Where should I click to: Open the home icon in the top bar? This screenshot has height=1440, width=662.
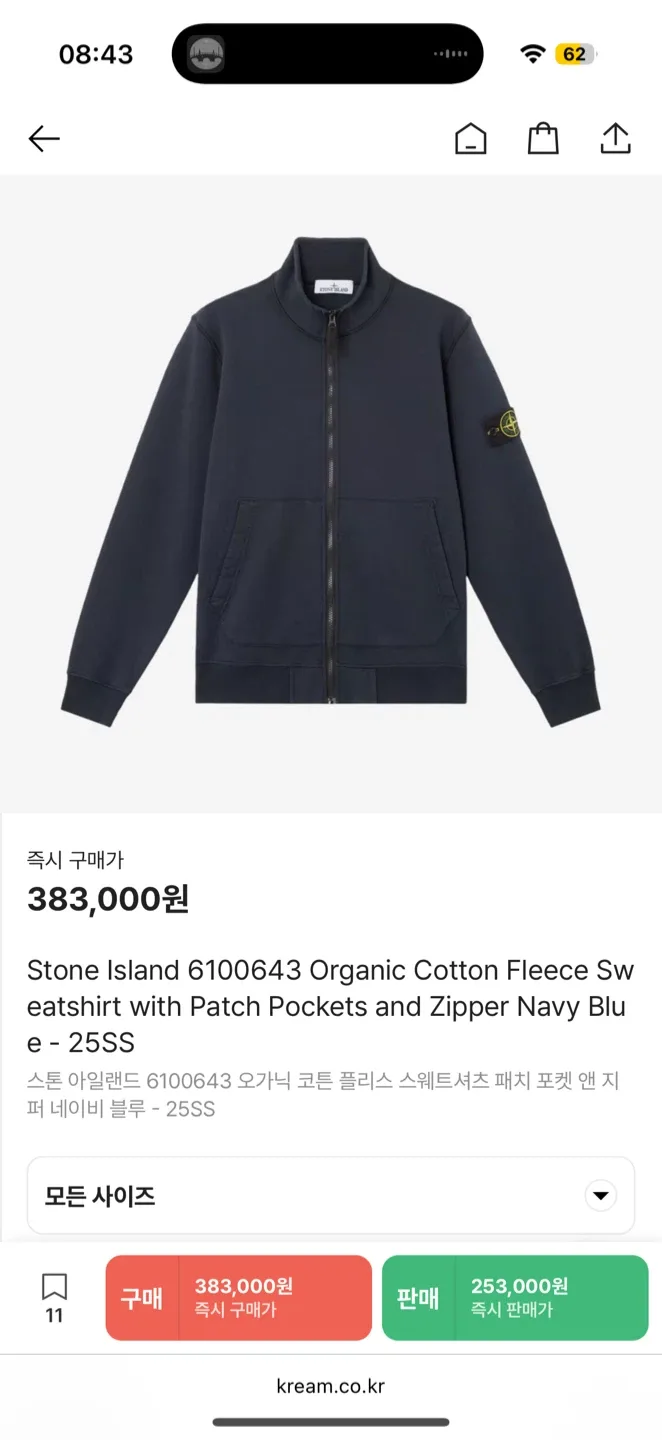470,139
